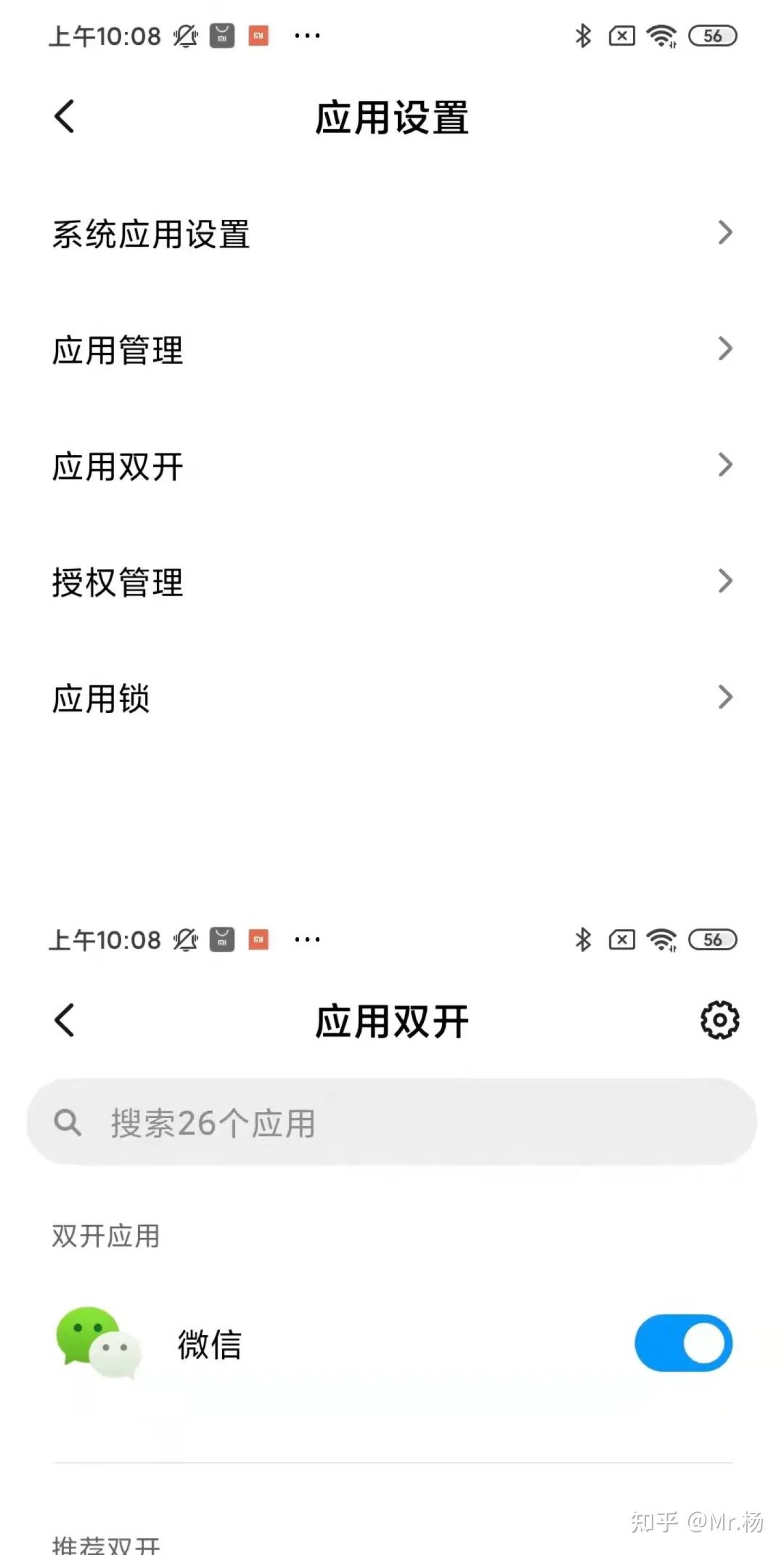The width and height of the screenshot is (784, 1555).
Task: Expand 应用管理 via its chevron
Action: coord(724,349)
